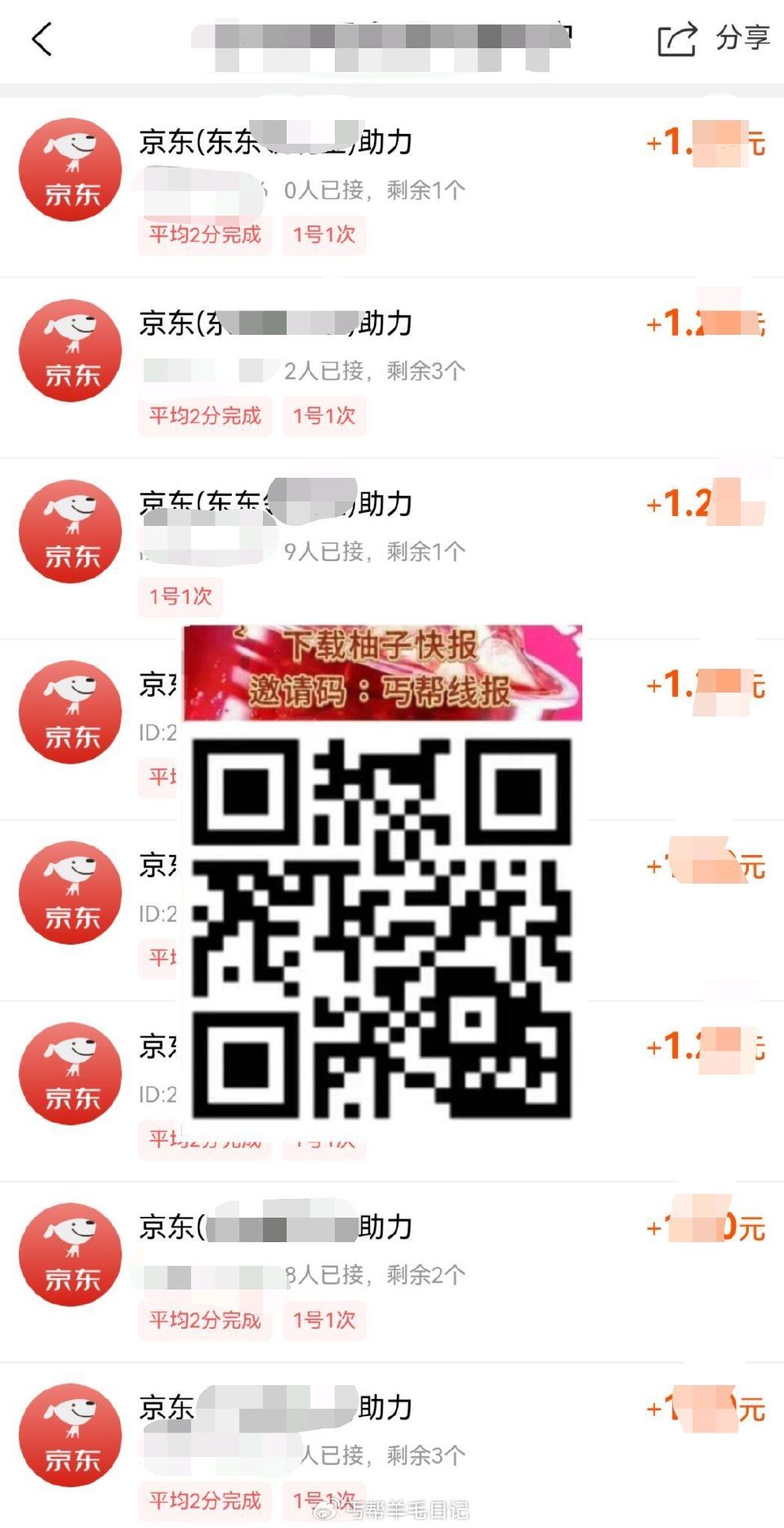784x1528 pixels.
Task: Select the 1号1次 tag on the third task
Action: pos(179,598)
